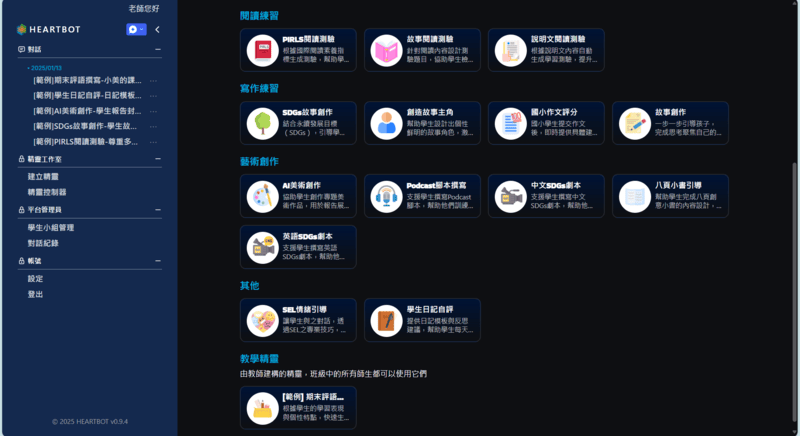Viewport: 800px width, 436px height.
Task: Open more options for [範例]AI美術創作 chat
Action: (x=153, y=111)
